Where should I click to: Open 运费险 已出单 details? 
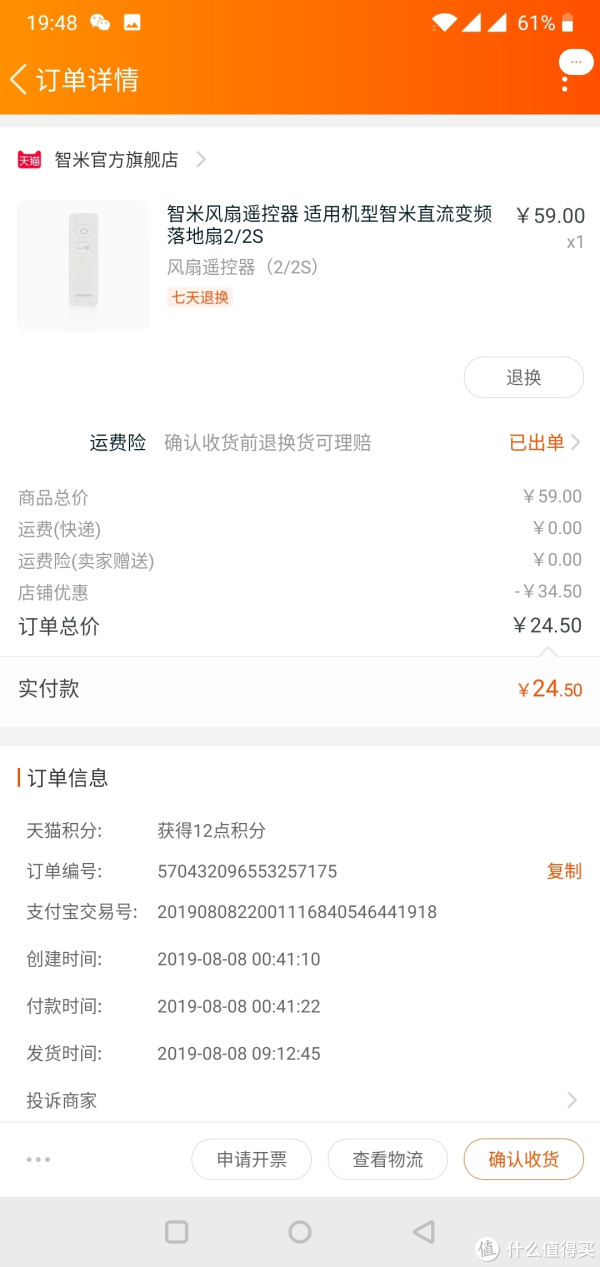(544, 443)
